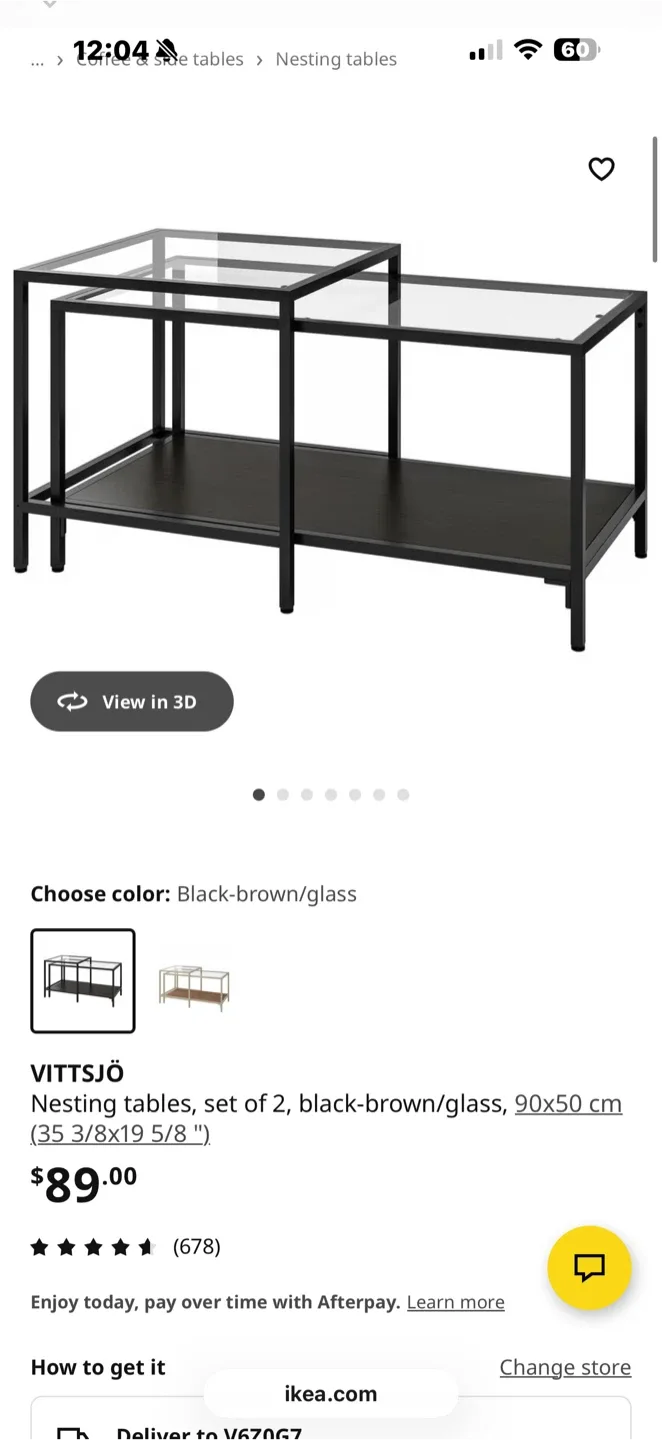This screenshot has width=662, height=1440.
Task: Open the 678 customer reviews rating
Action: [x=125, y=1247]
